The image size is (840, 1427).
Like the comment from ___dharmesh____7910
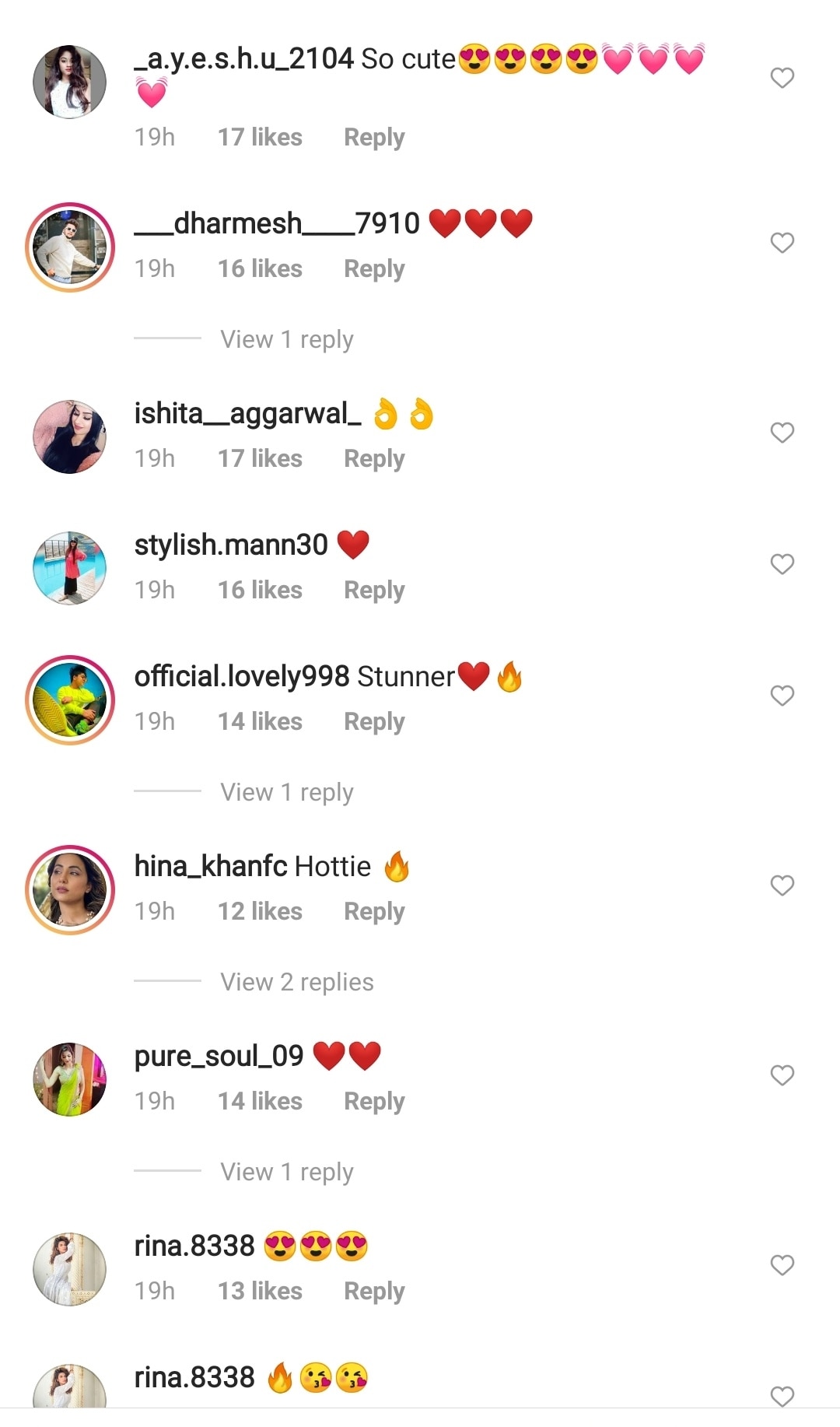coord(782,243)
